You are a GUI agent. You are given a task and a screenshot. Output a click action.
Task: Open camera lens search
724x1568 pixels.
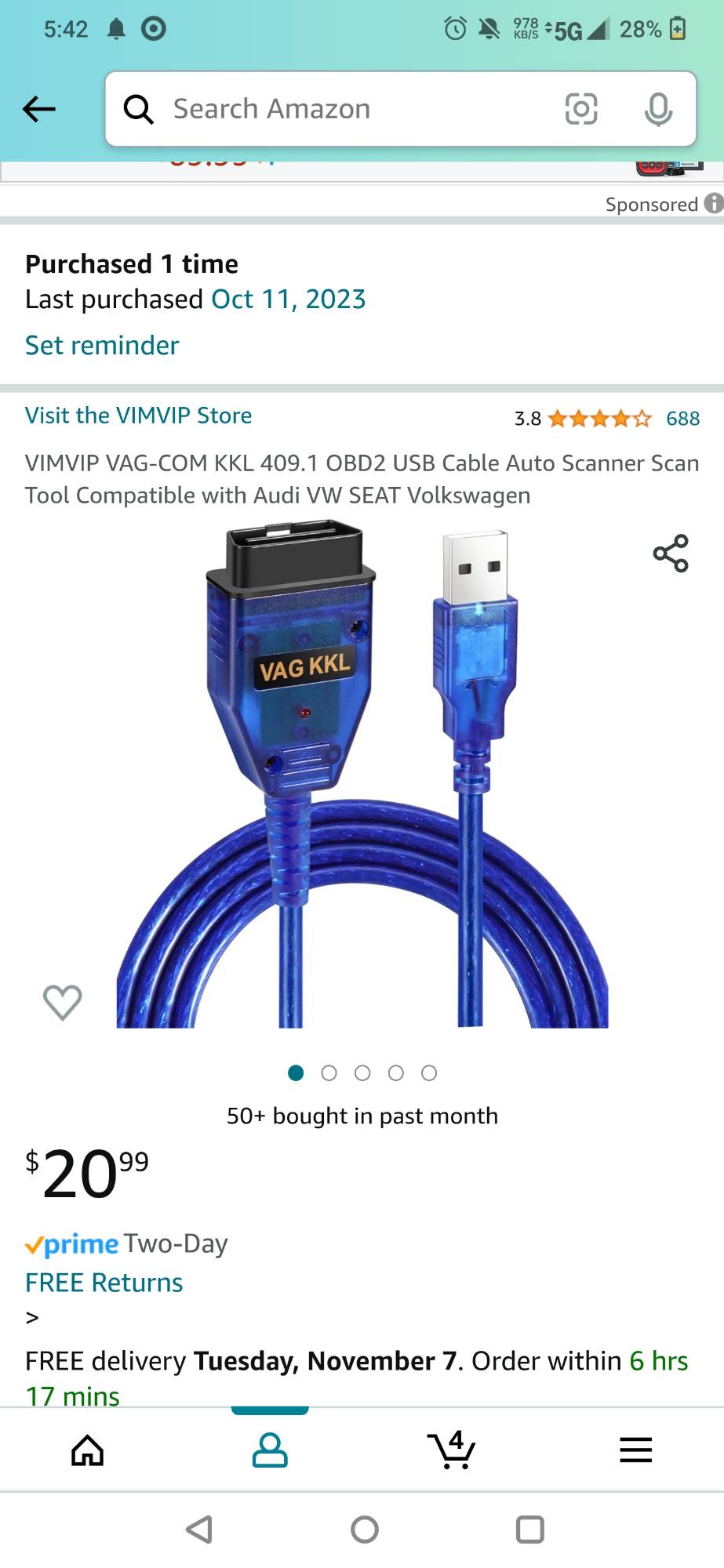click(x=580, y=109)
